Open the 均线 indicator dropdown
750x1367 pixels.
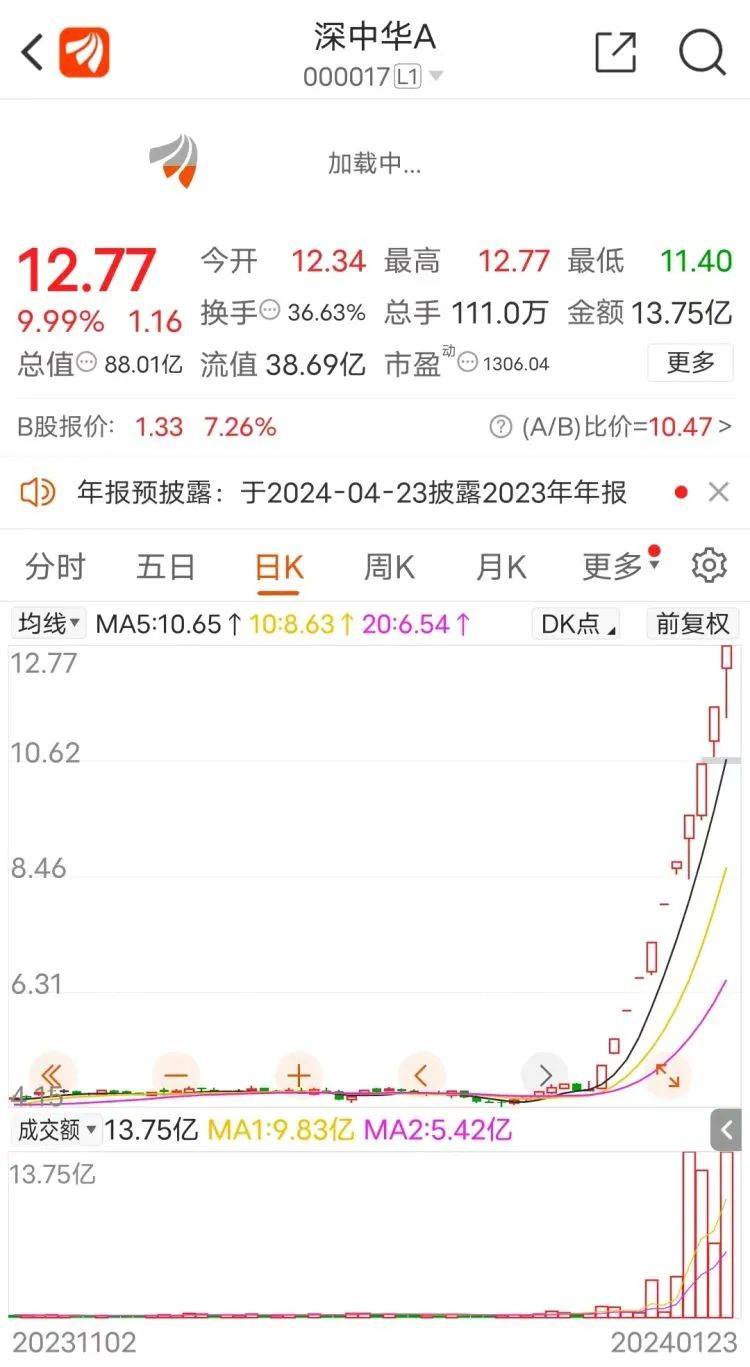[x=49, y=624]
